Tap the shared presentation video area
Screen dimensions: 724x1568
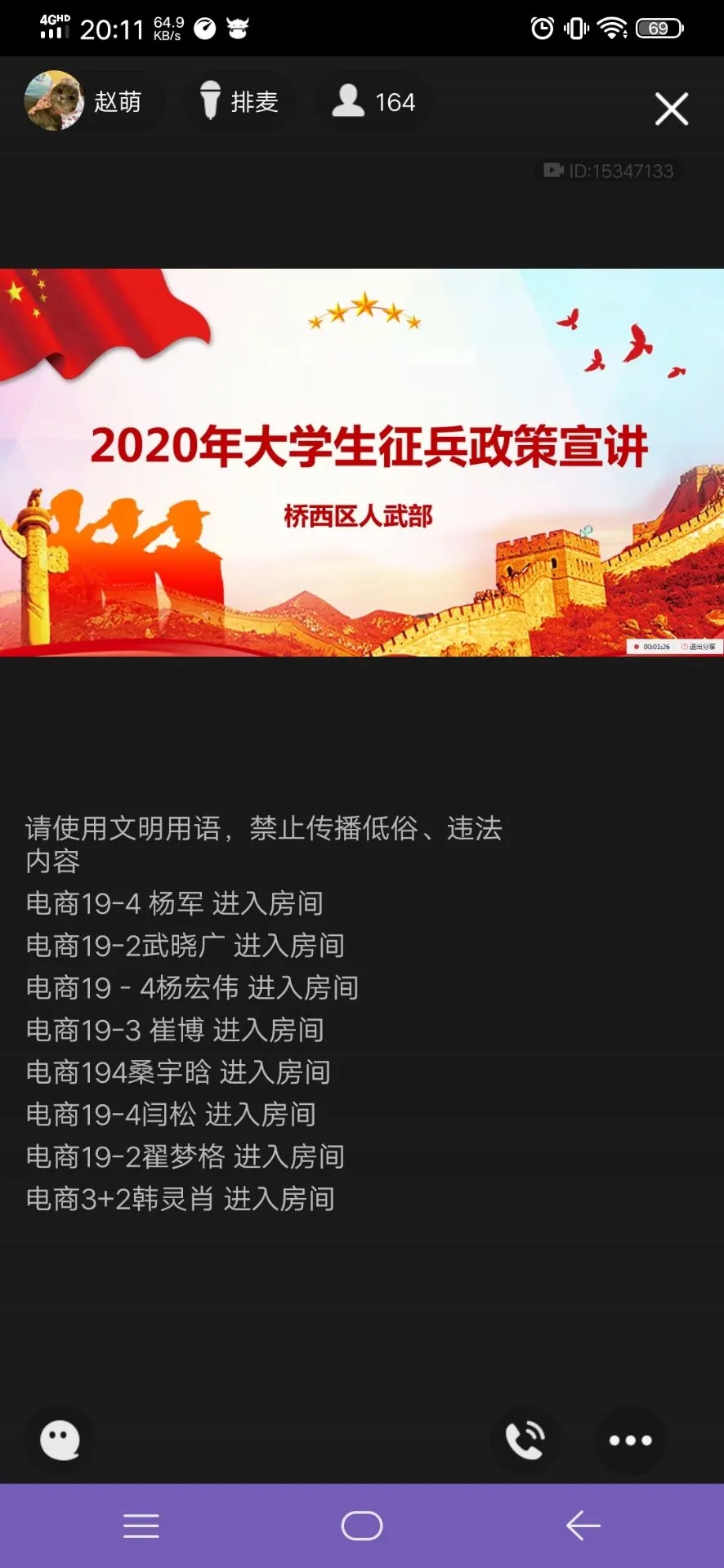[362, 462]
